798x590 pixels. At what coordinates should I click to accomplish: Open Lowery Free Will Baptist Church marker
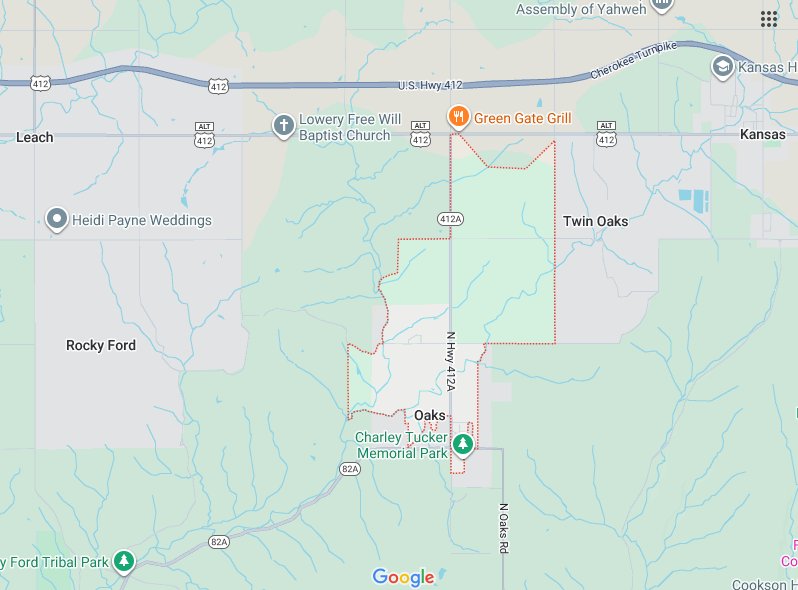pos(284,127)
